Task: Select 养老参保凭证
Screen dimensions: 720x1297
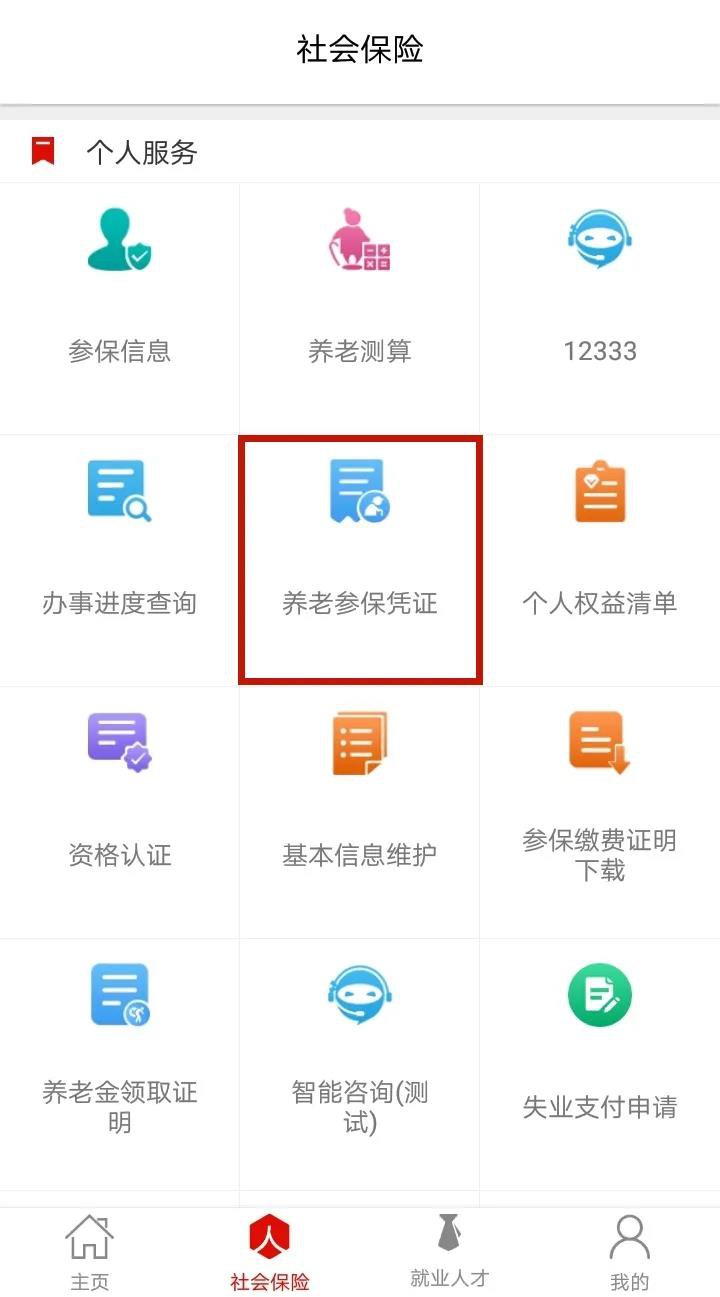Action: (x=360, y=545)
